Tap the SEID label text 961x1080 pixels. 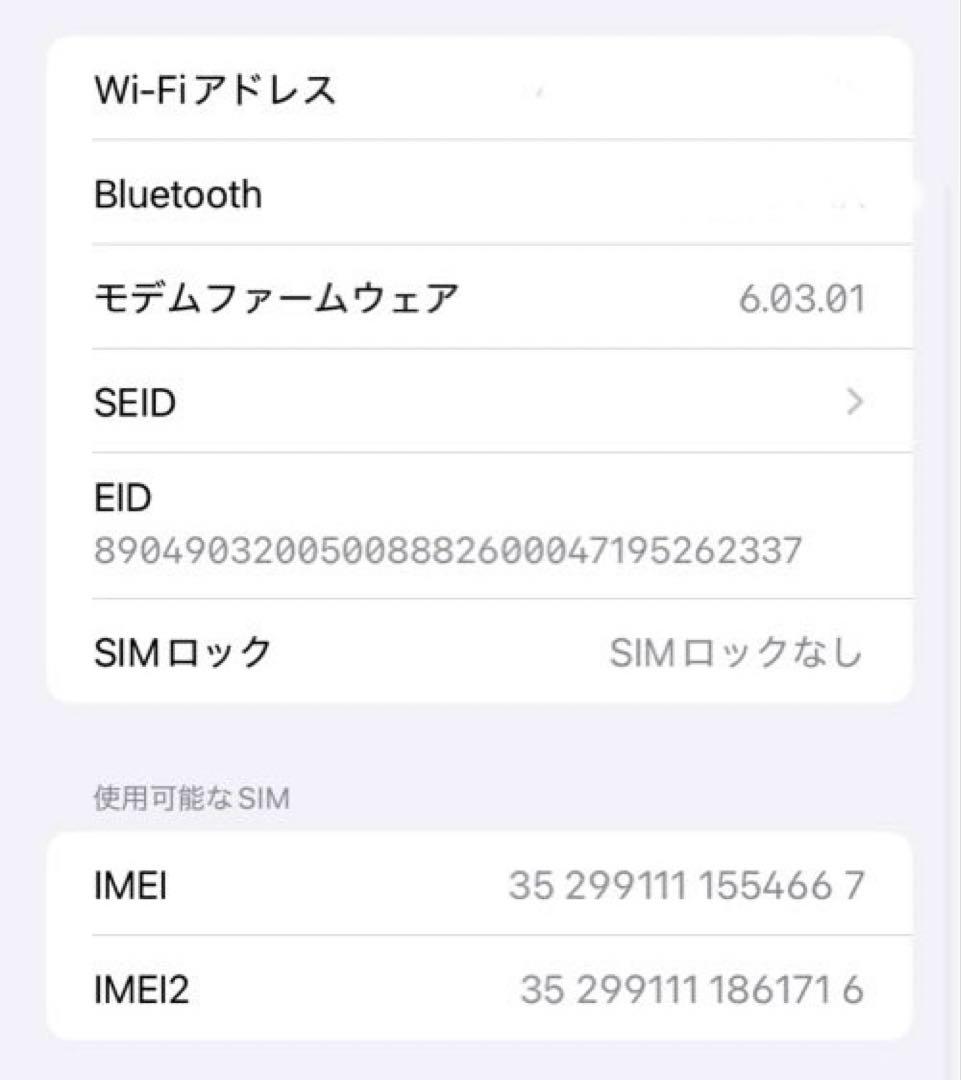tap(135, 402)
